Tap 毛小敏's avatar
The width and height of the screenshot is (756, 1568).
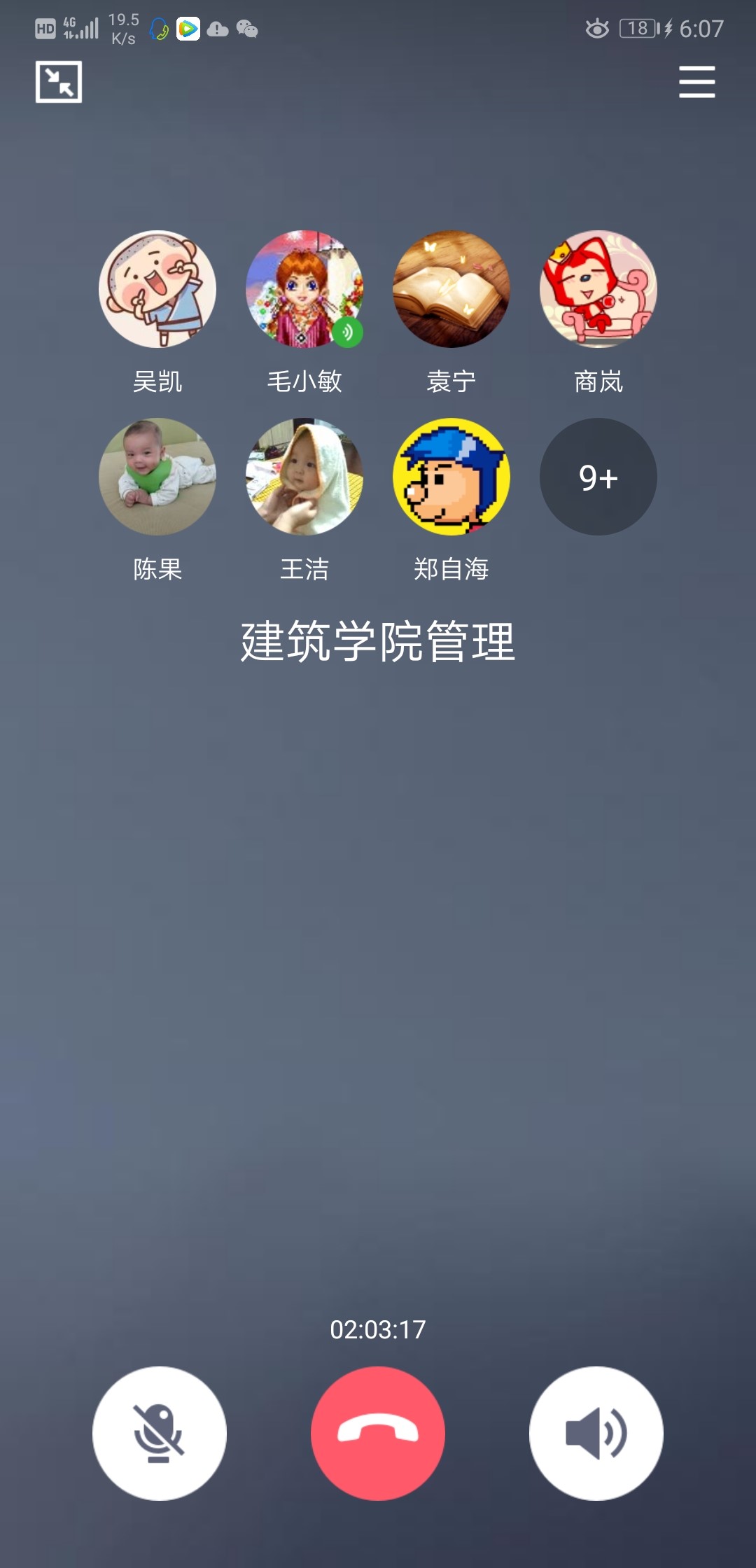(x=304, y=289)
